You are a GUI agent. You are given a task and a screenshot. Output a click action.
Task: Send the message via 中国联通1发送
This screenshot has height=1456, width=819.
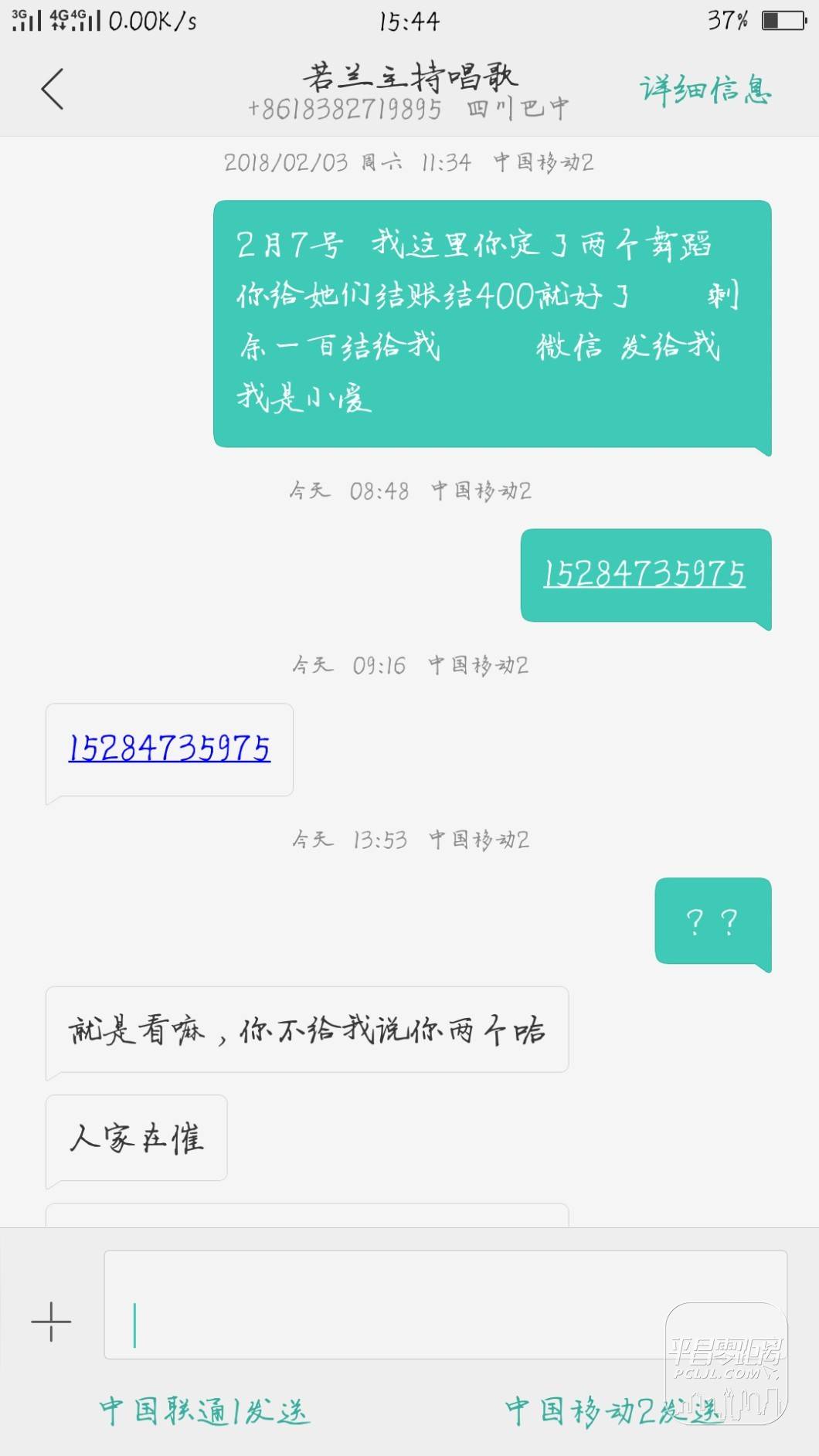(x=205, y=1410)
